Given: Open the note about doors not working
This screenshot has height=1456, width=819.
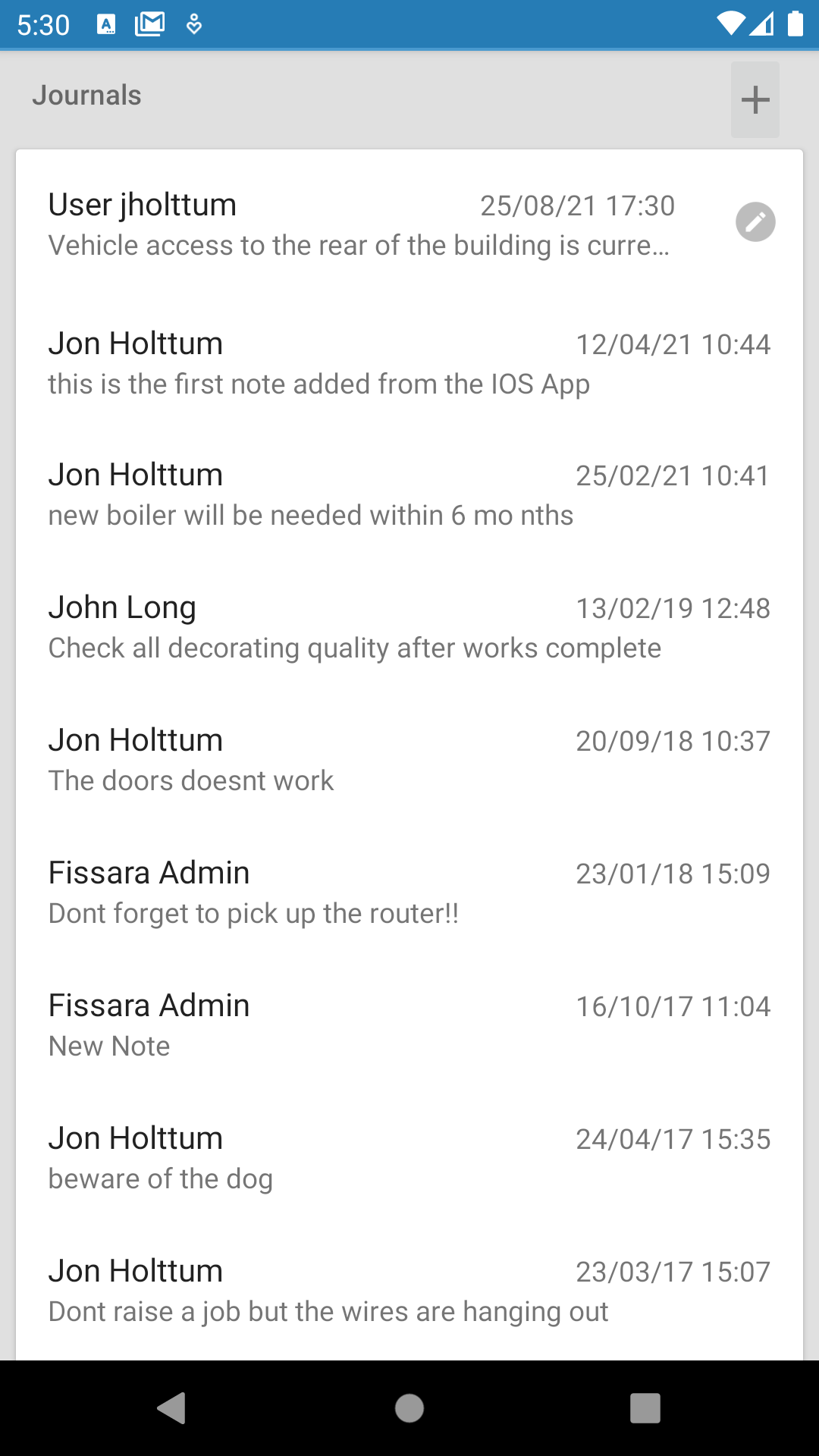Looking at the screenshot, I should point(409,760).
